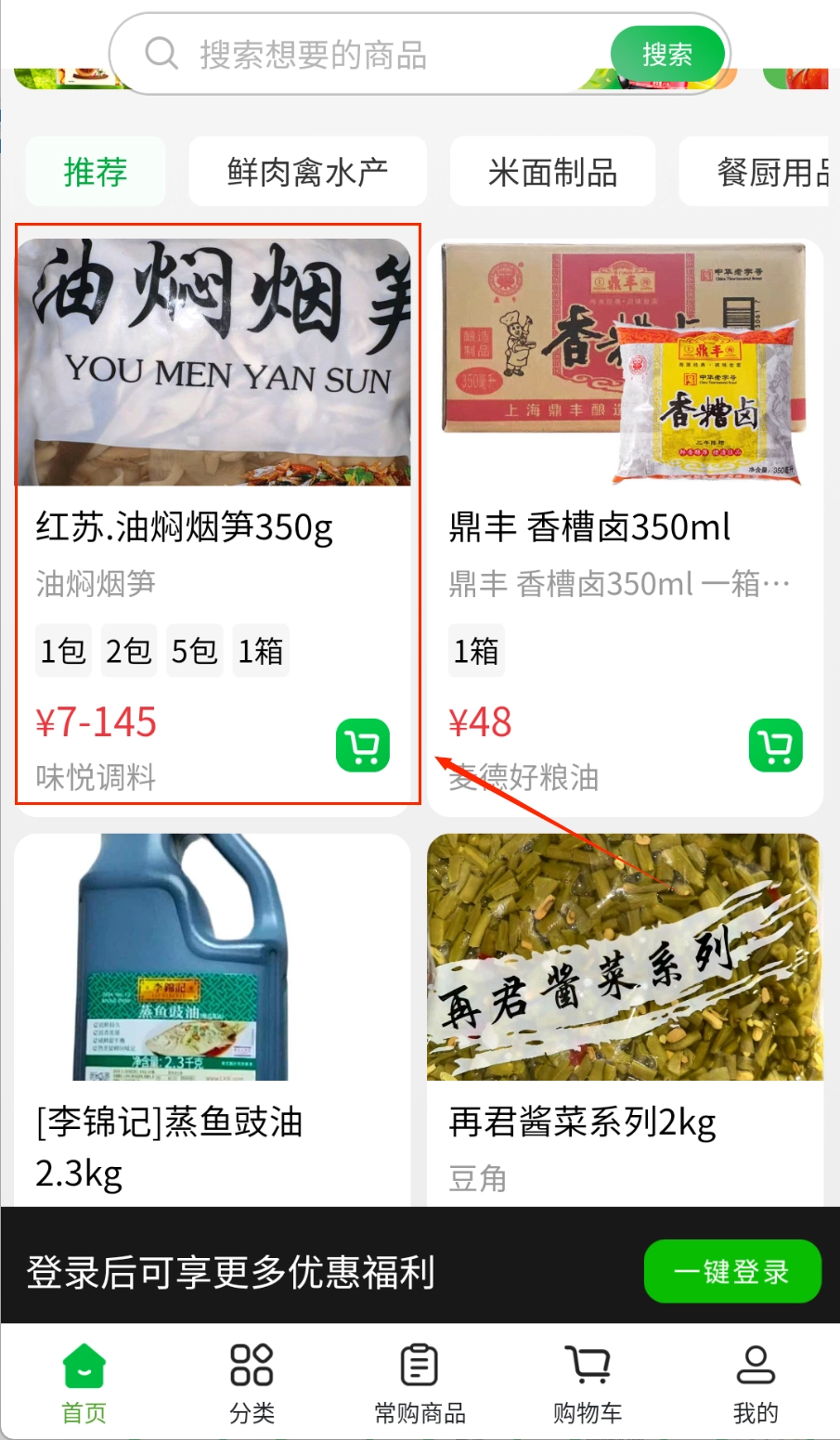
Task: Open the 常购商品 tab
Action: (420, 1382)
